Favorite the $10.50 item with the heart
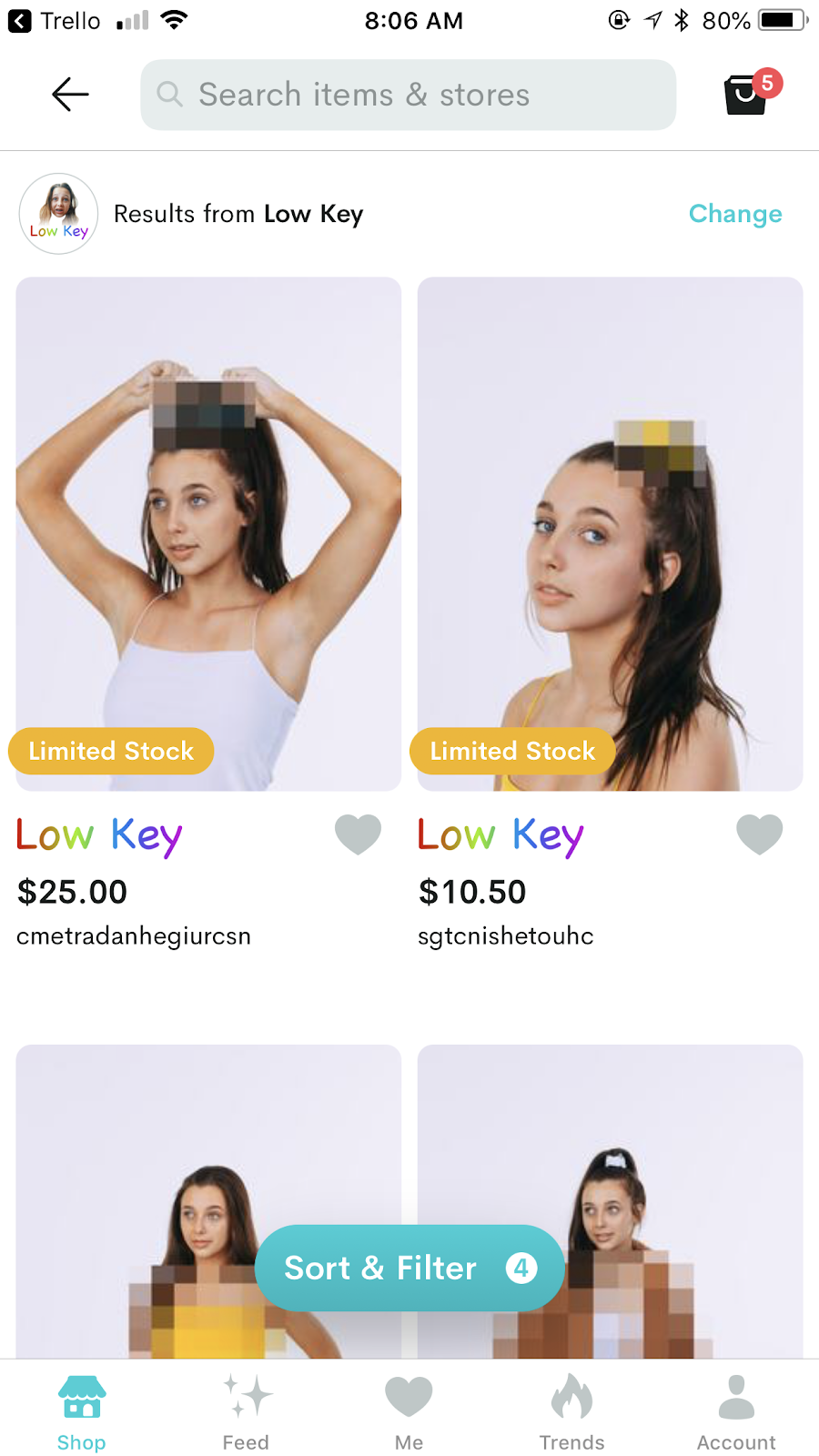The image size is (819, 1456). pyautogui.click(x=759, y=834)
